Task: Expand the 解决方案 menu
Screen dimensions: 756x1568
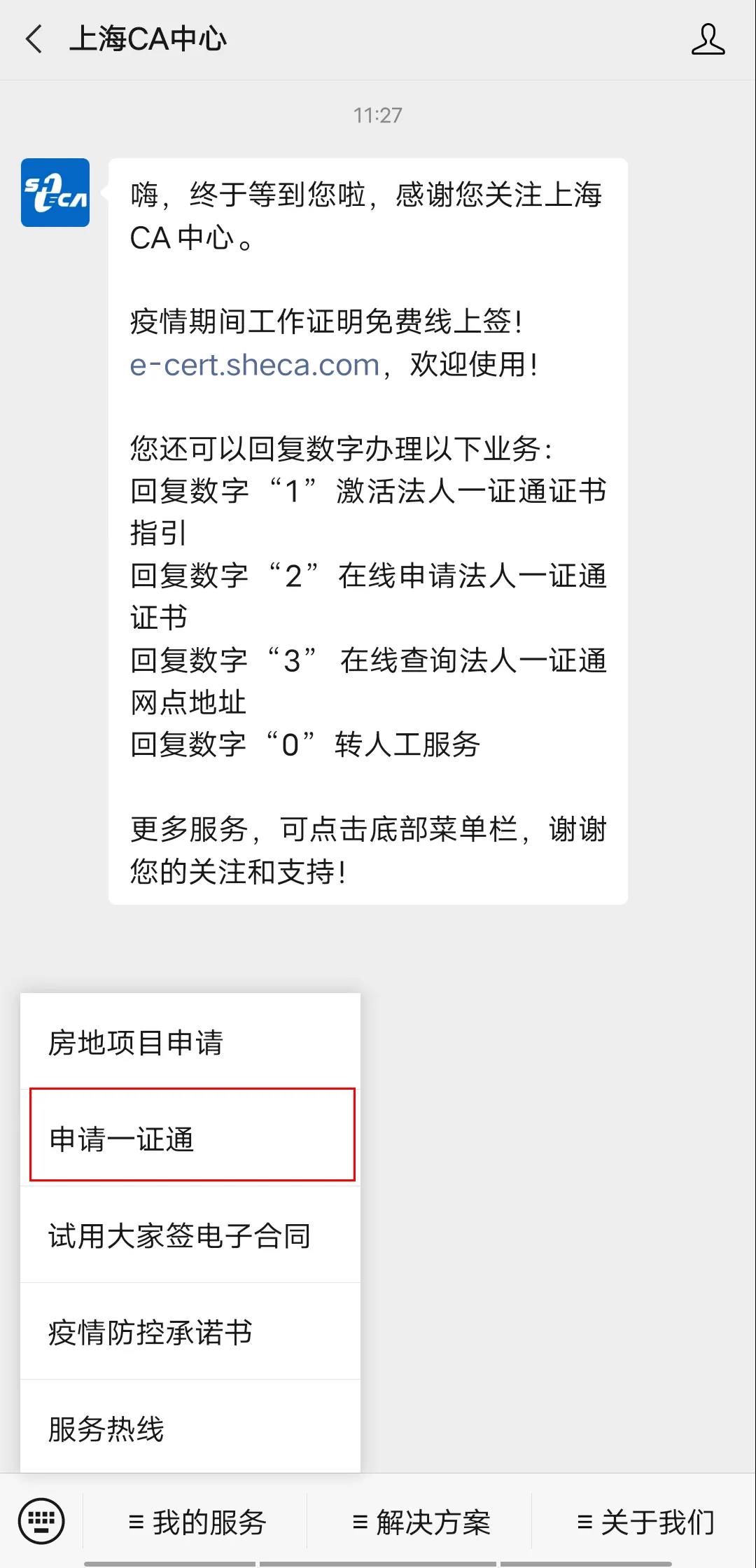Action: [421, 1522]
